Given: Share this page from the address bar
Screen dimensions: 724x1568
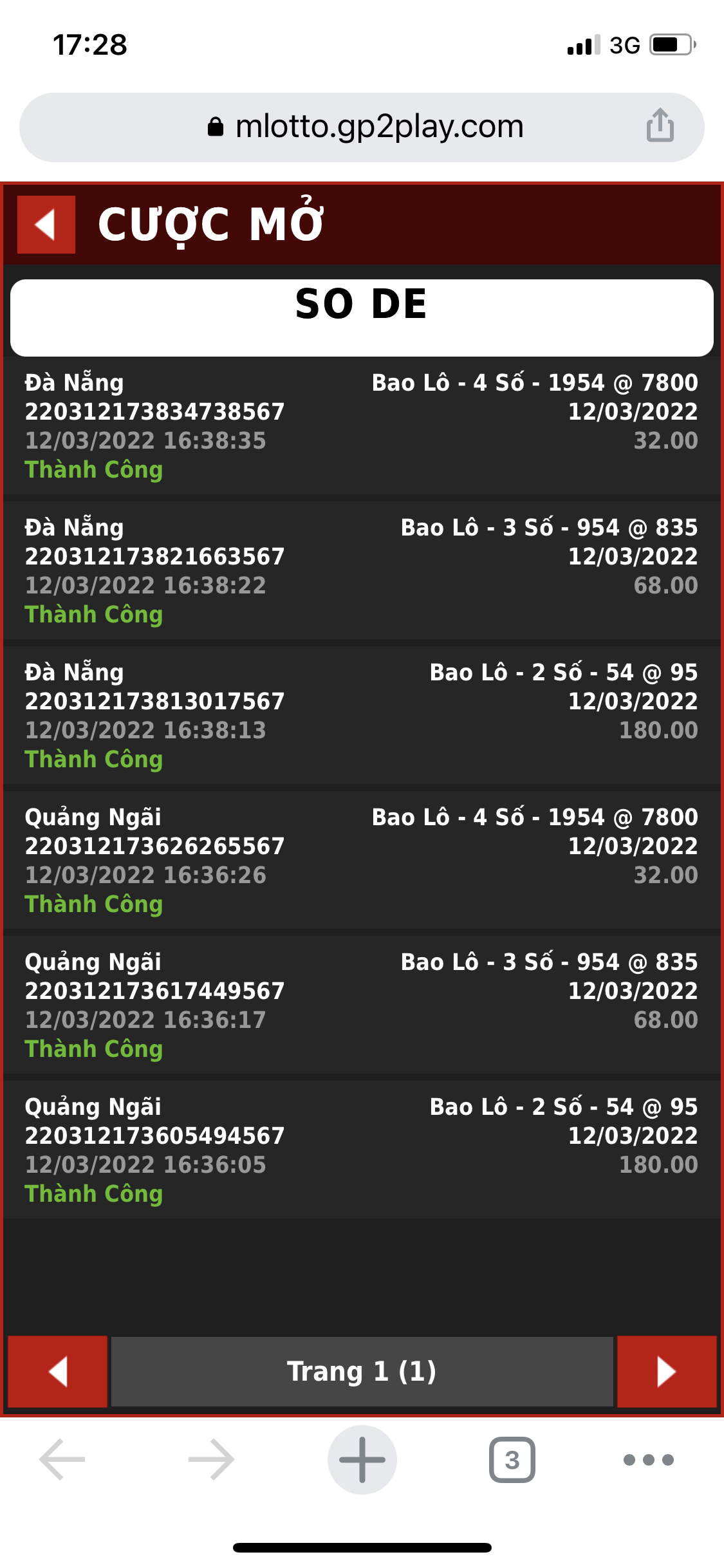Looking at the screenshot, I should tap(660, 125).
